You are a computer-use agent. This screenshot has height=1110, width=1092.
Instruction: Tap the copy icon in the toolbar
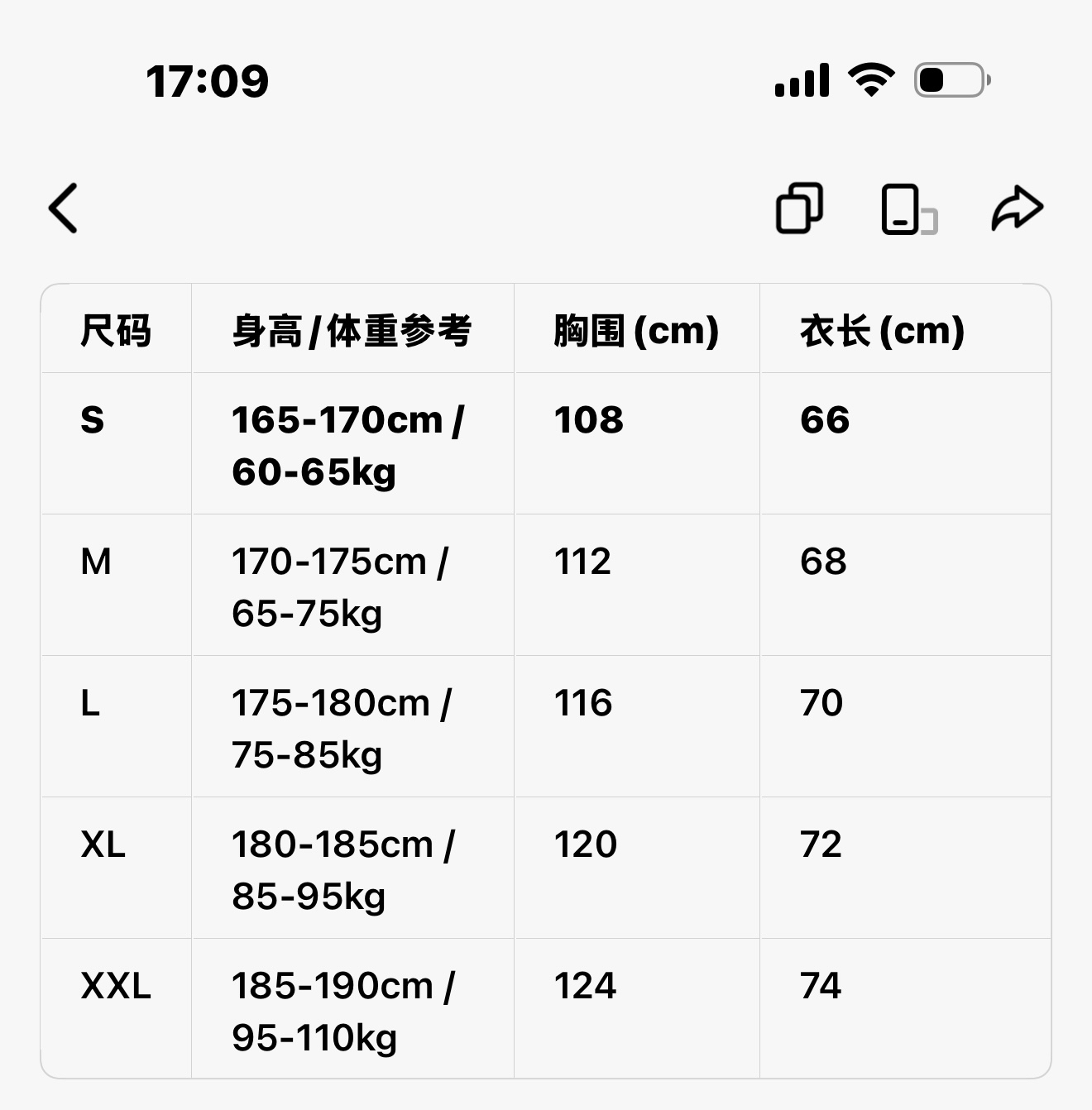pyautogui.click(x=799, y=208)
